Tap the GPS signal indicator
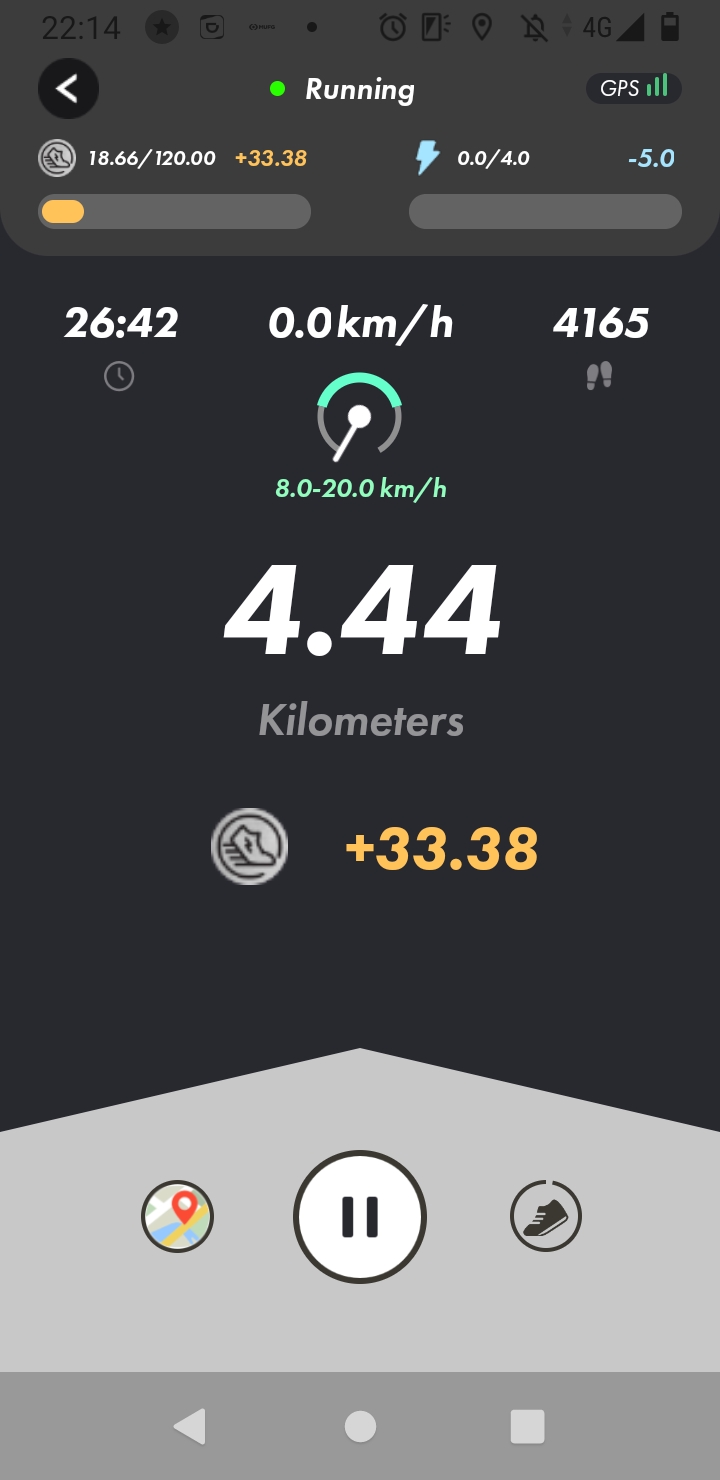Screen dimensions: 720x1480 [x=634, y=88]
